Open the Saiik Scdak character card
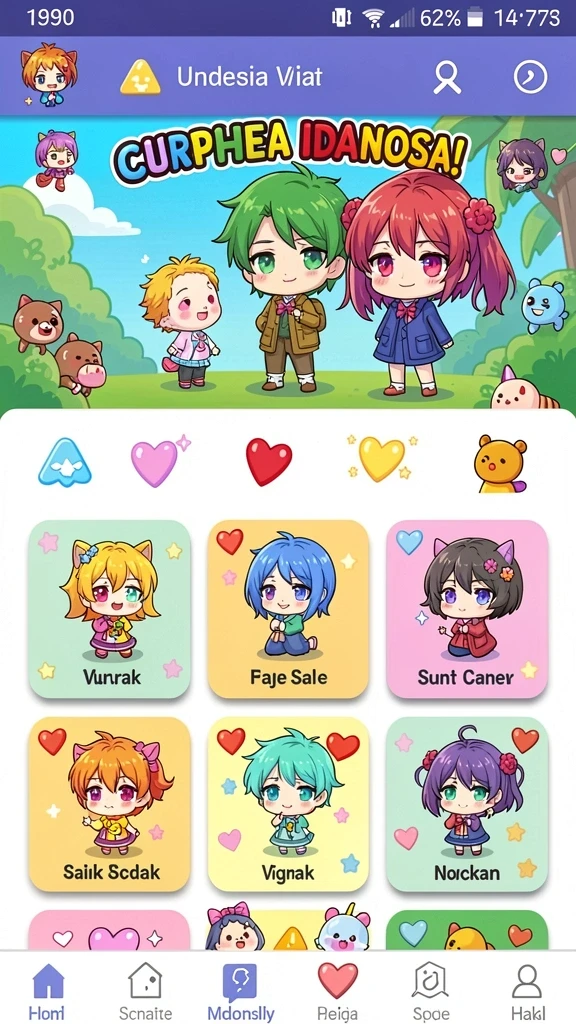Viewport: 576px width, 1024px height. 109,804
